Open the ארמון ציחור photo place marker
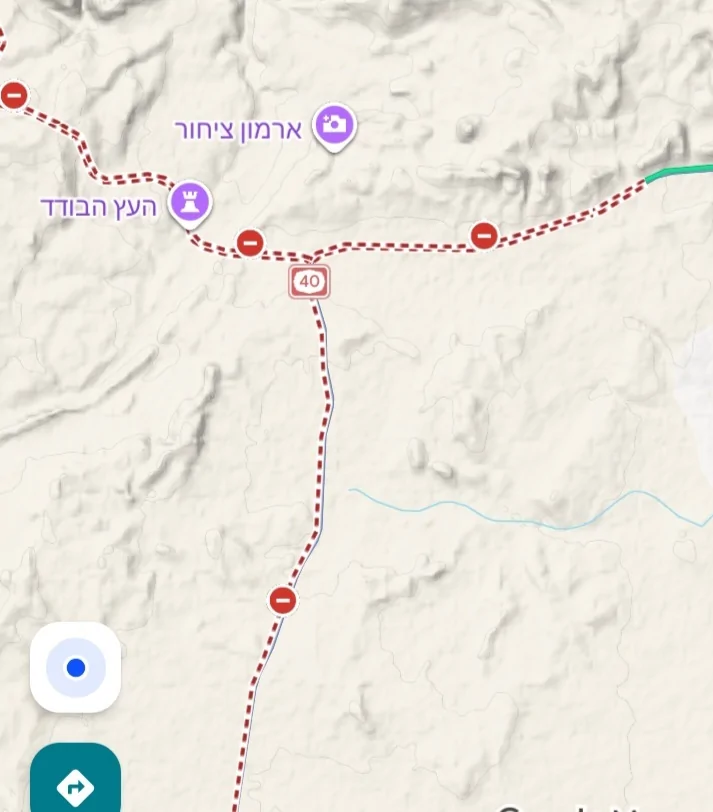Image resolution: width=713 pixels, height=812 pixels. tap(335, 127)
